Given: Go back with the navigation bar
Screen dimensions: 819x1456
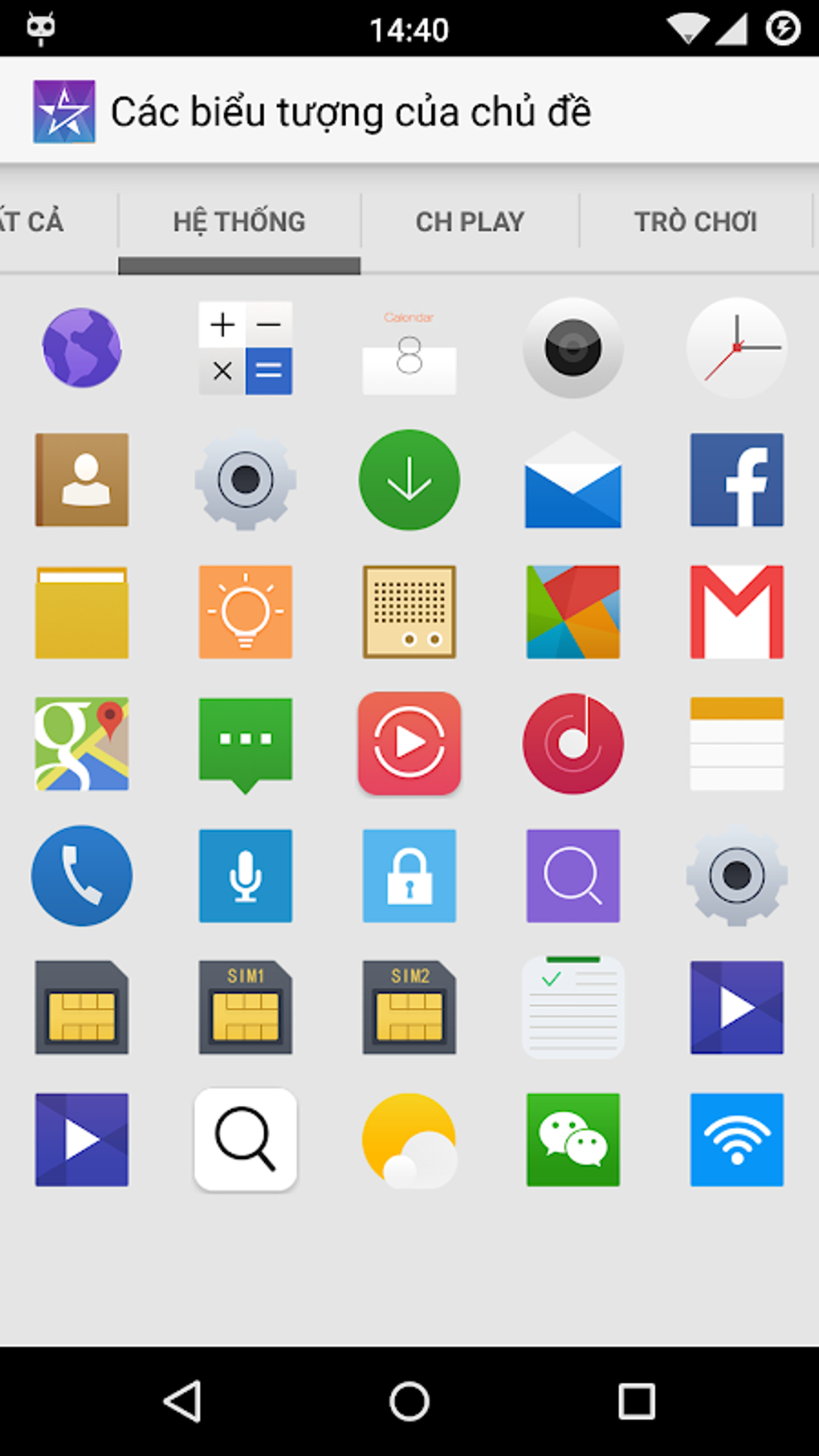Looking at the screenshot, I should coord(183,1401).
